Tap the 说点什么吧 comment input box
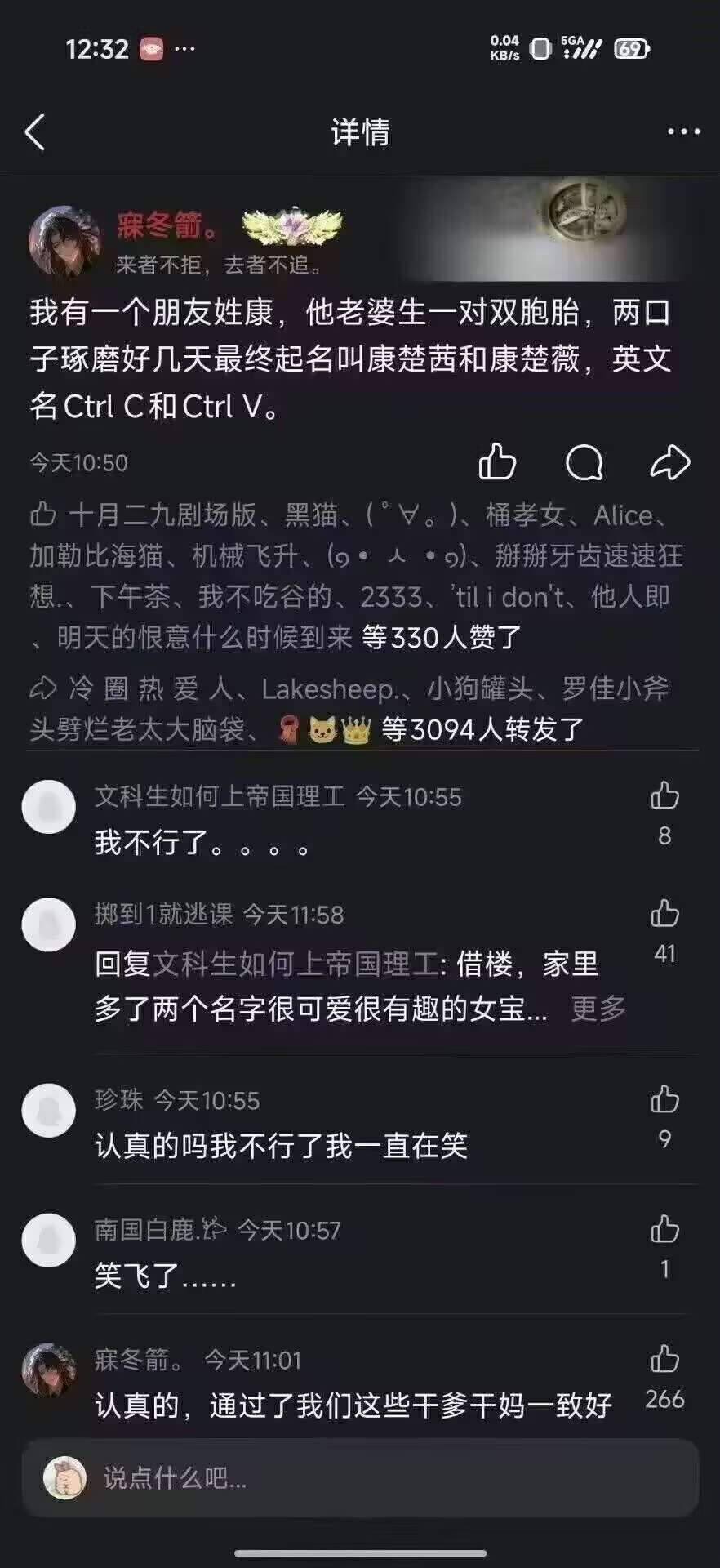The width and height of the screenshot is (720, 1568). click(360, 1477)
